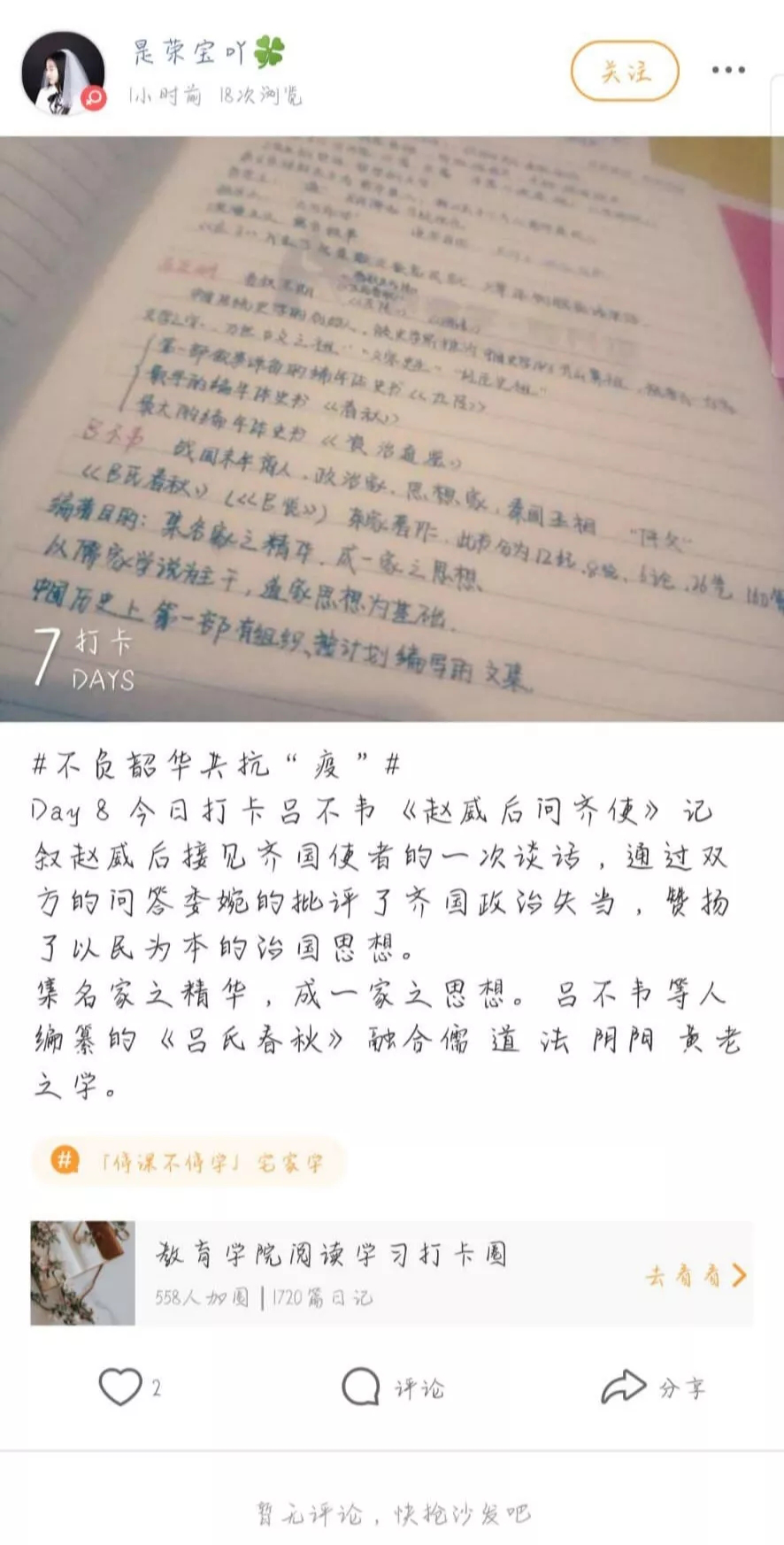Viewport: 784px width, 1545px height.
Task: Like this post with the heart icon
Action: 121,1387
